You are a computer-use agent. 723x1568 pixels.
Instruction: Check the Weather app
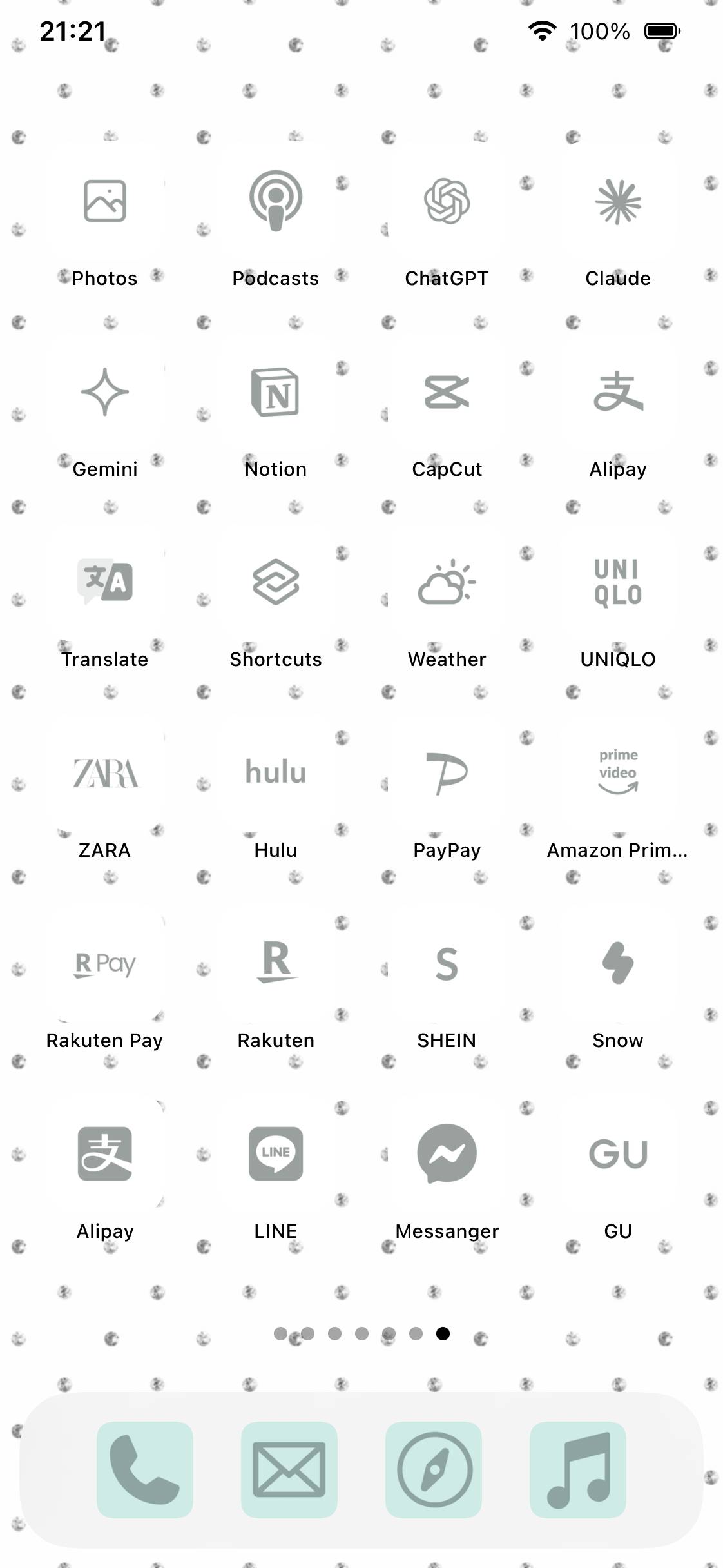(447, 582)
